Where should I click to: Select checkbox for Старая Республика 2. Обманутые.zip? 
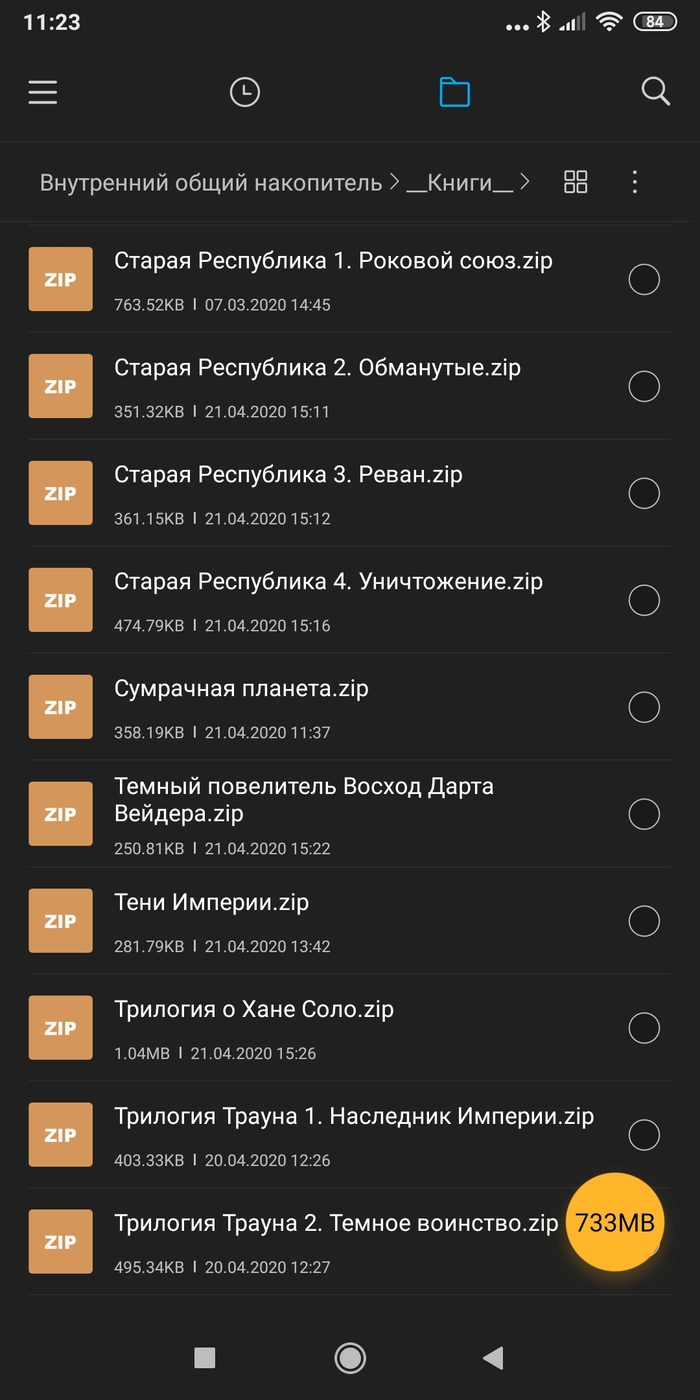644,386
